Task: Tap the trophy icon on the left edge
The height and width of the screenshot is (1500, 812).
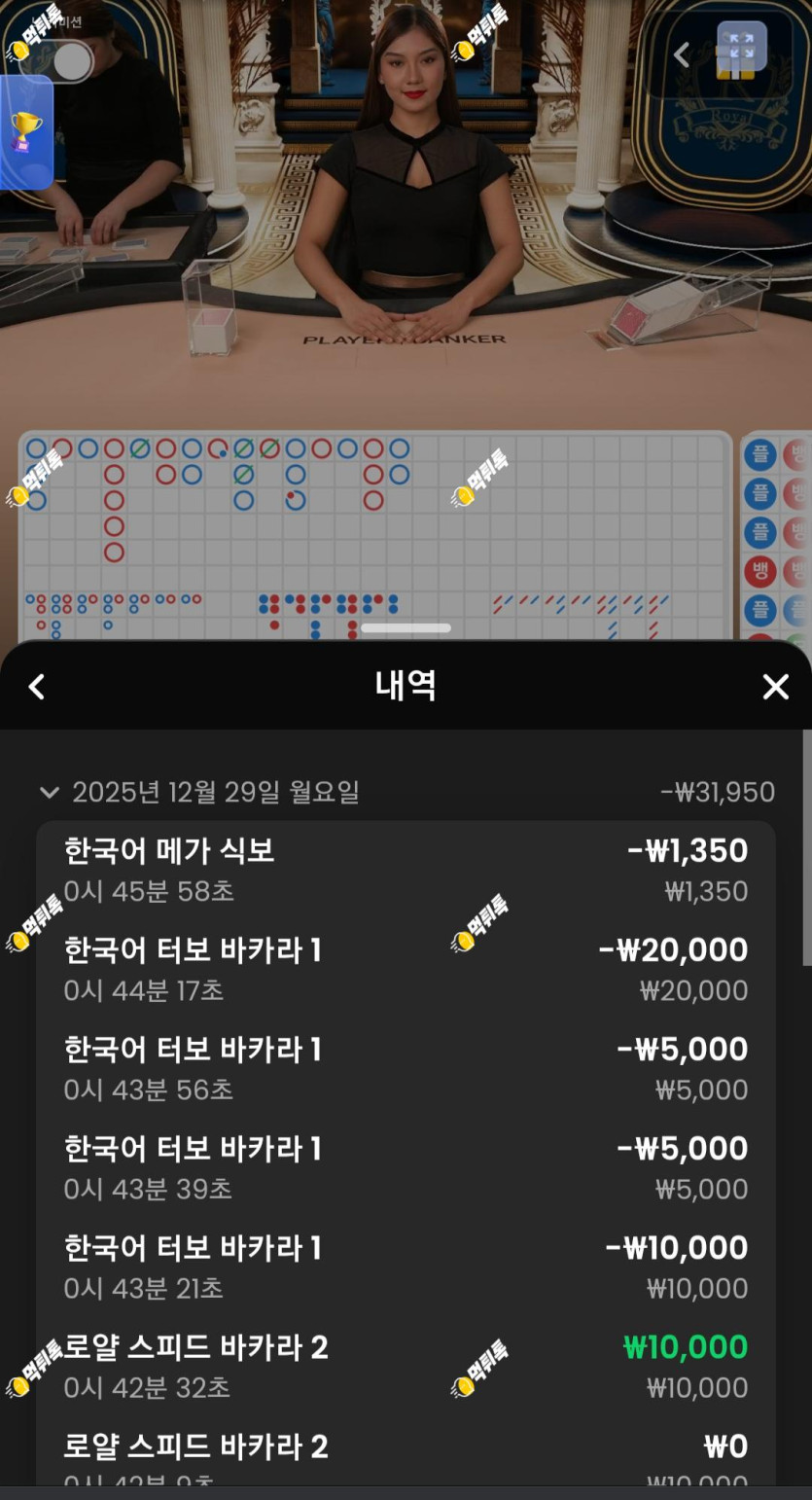Action: [26, 131]
